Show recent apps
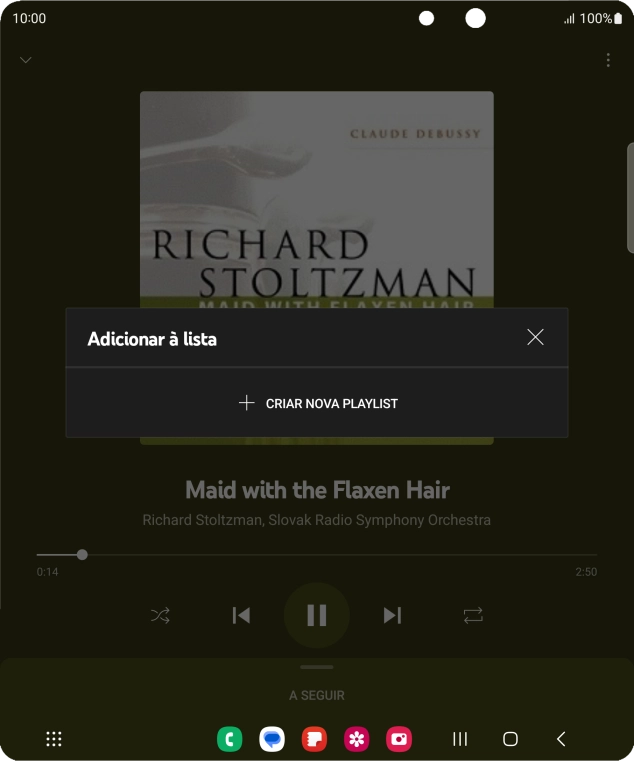The height and width of the screenshot is (761, 634). click(x=460, y=739)
